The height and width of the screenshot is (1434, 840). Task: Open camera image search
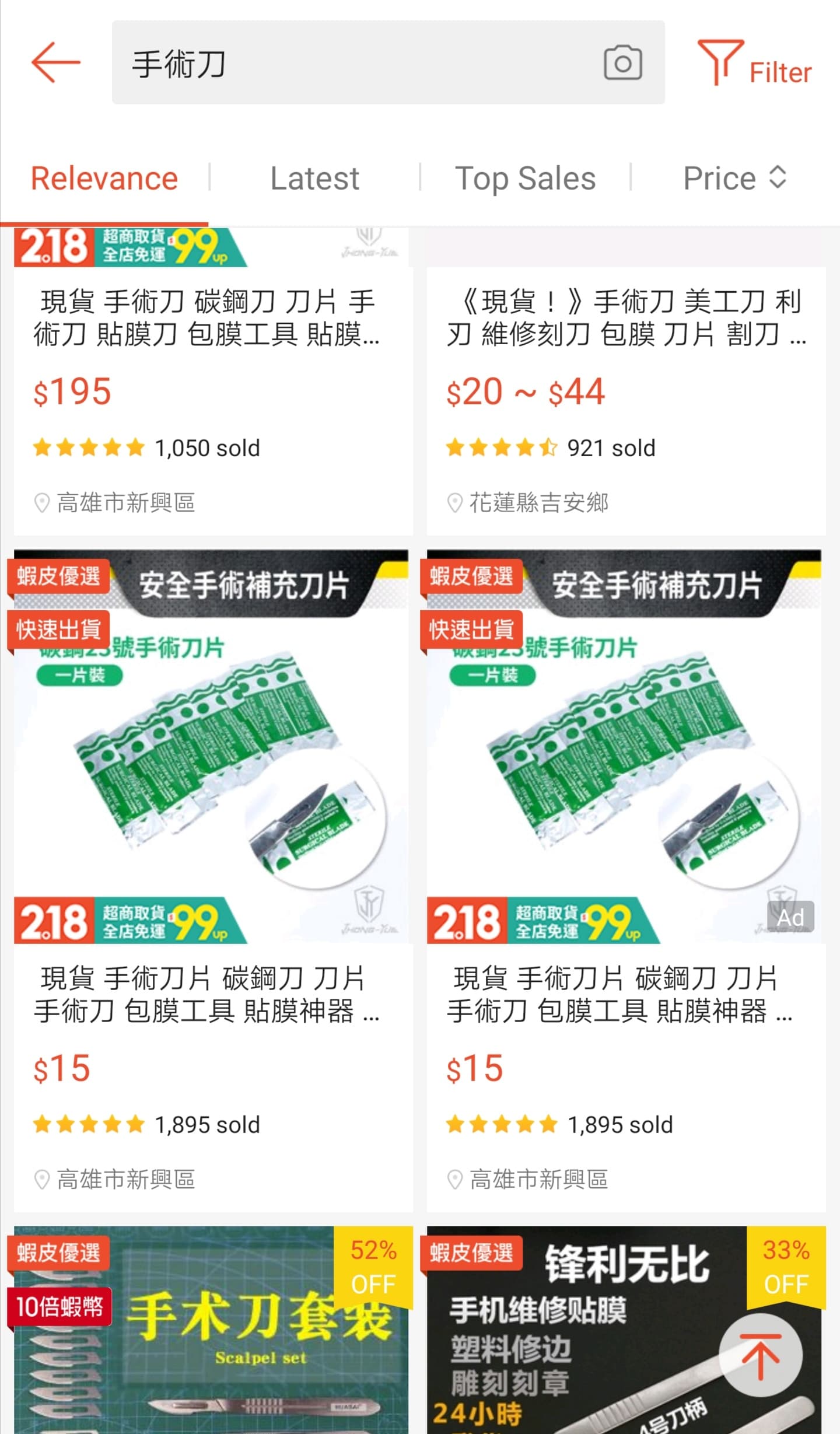(622, 63)
